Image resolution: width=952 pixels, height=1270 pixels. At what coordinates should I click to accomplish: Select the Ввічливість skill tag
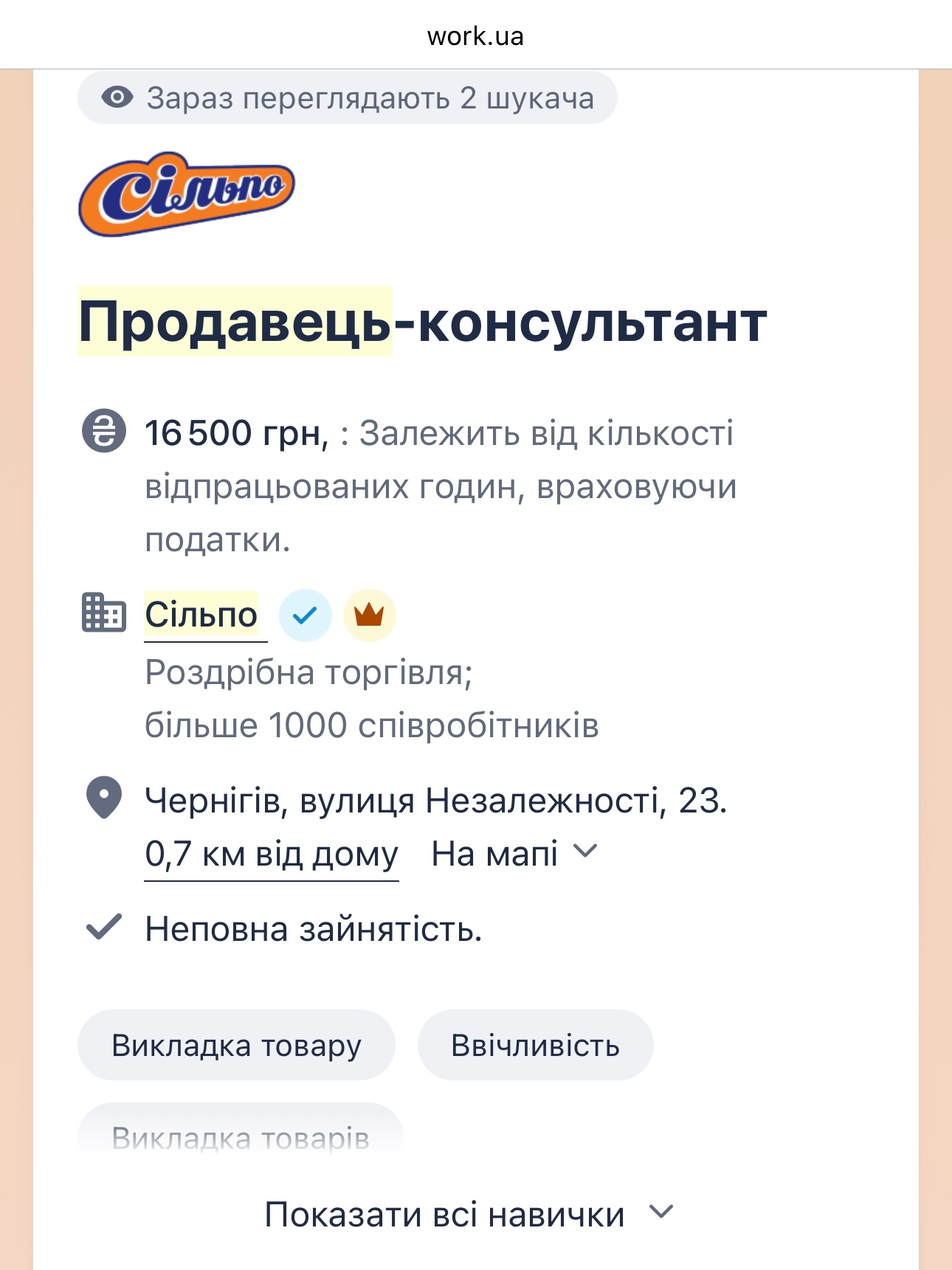coord(536,1045)
